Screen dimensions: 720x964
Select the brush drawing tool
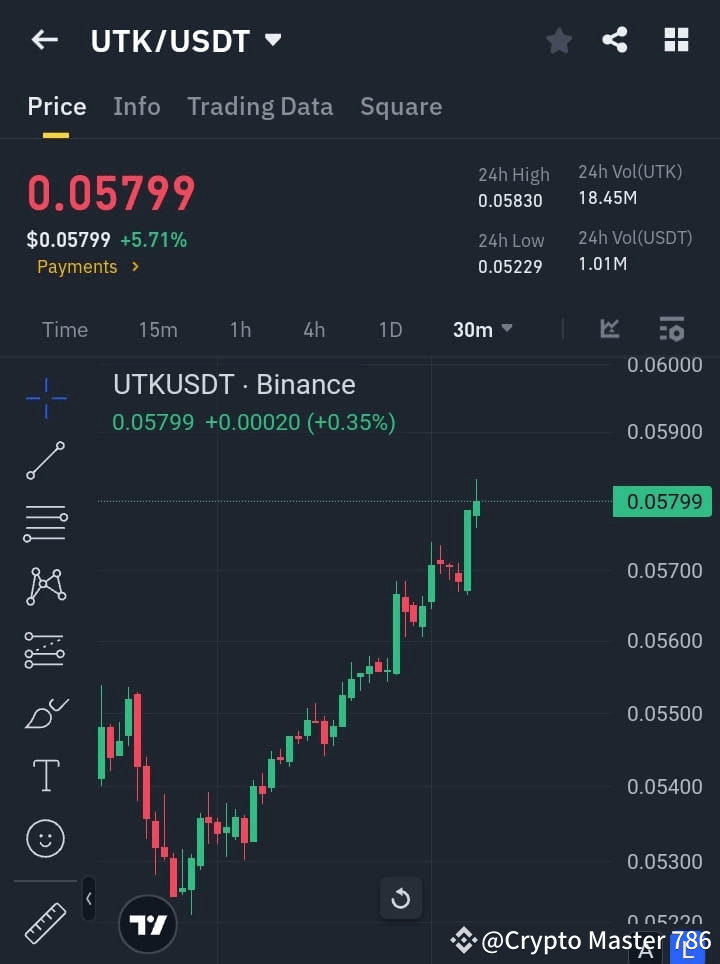(x=44, y=713)
